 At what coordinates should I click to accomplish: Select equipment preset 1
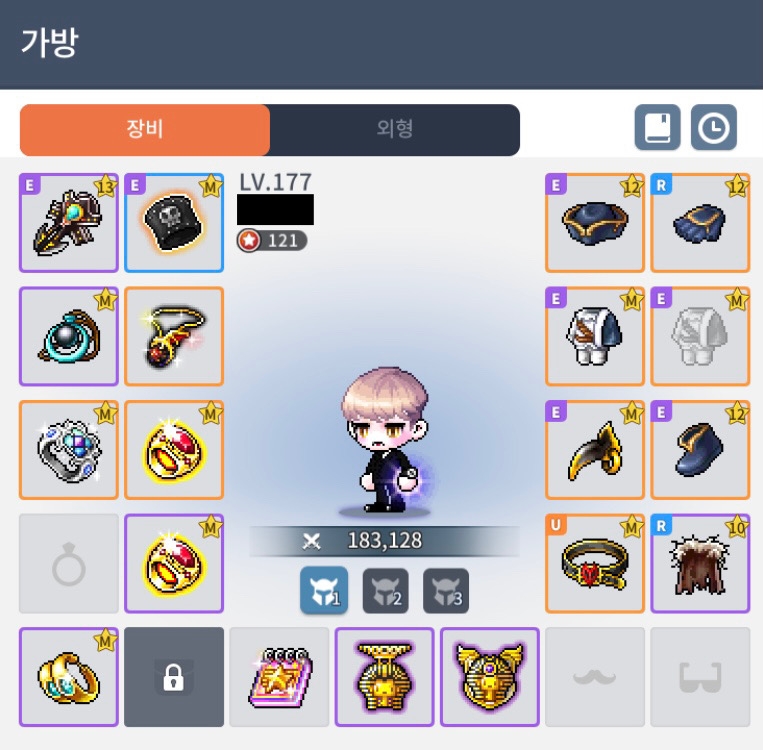[324, 590]
